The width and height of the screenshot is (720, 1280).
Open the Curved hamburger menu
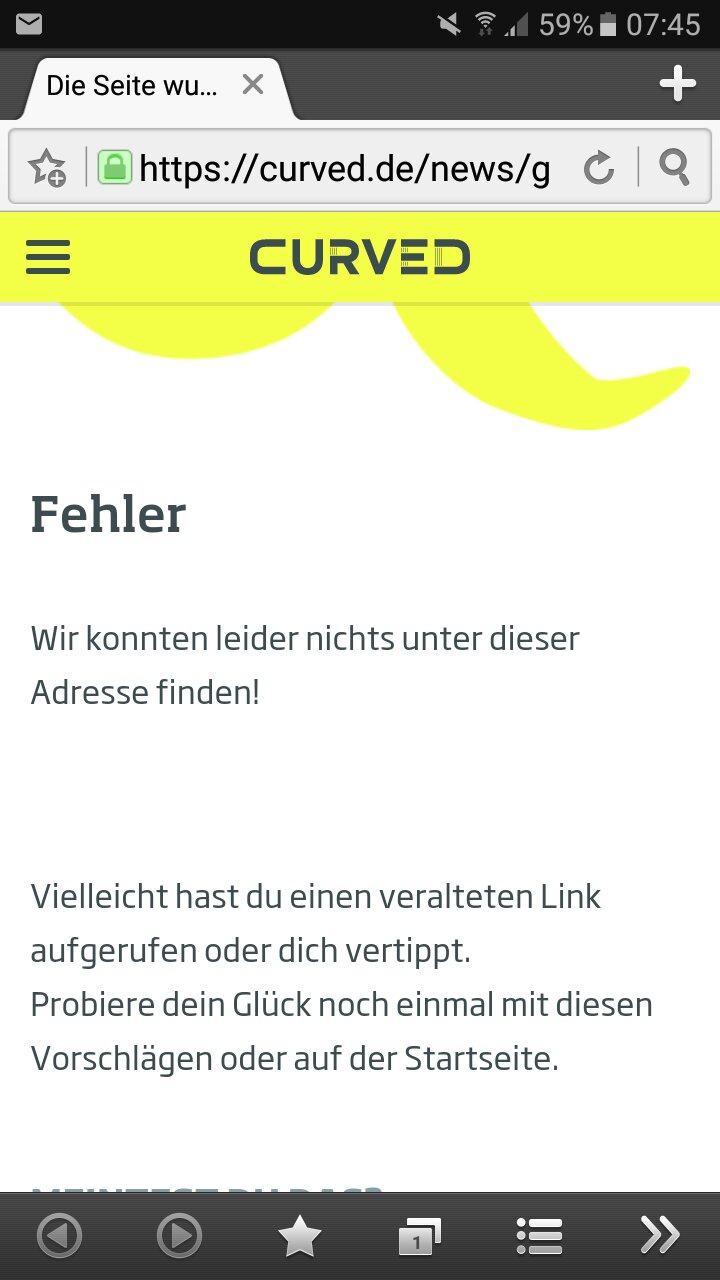pos(48,257)
